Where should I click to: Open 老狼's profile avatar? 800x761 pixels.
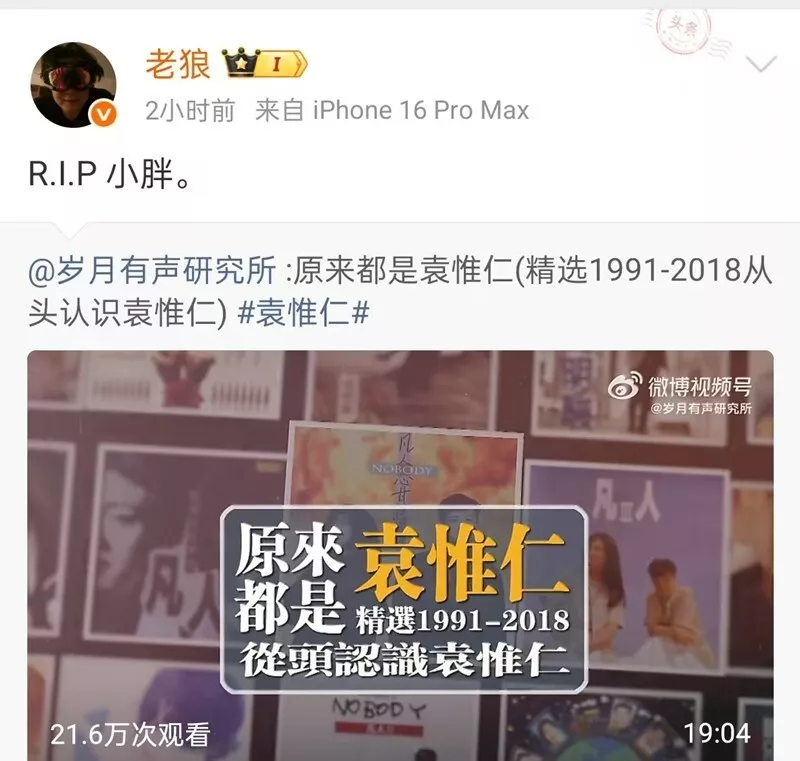[77, 87]
